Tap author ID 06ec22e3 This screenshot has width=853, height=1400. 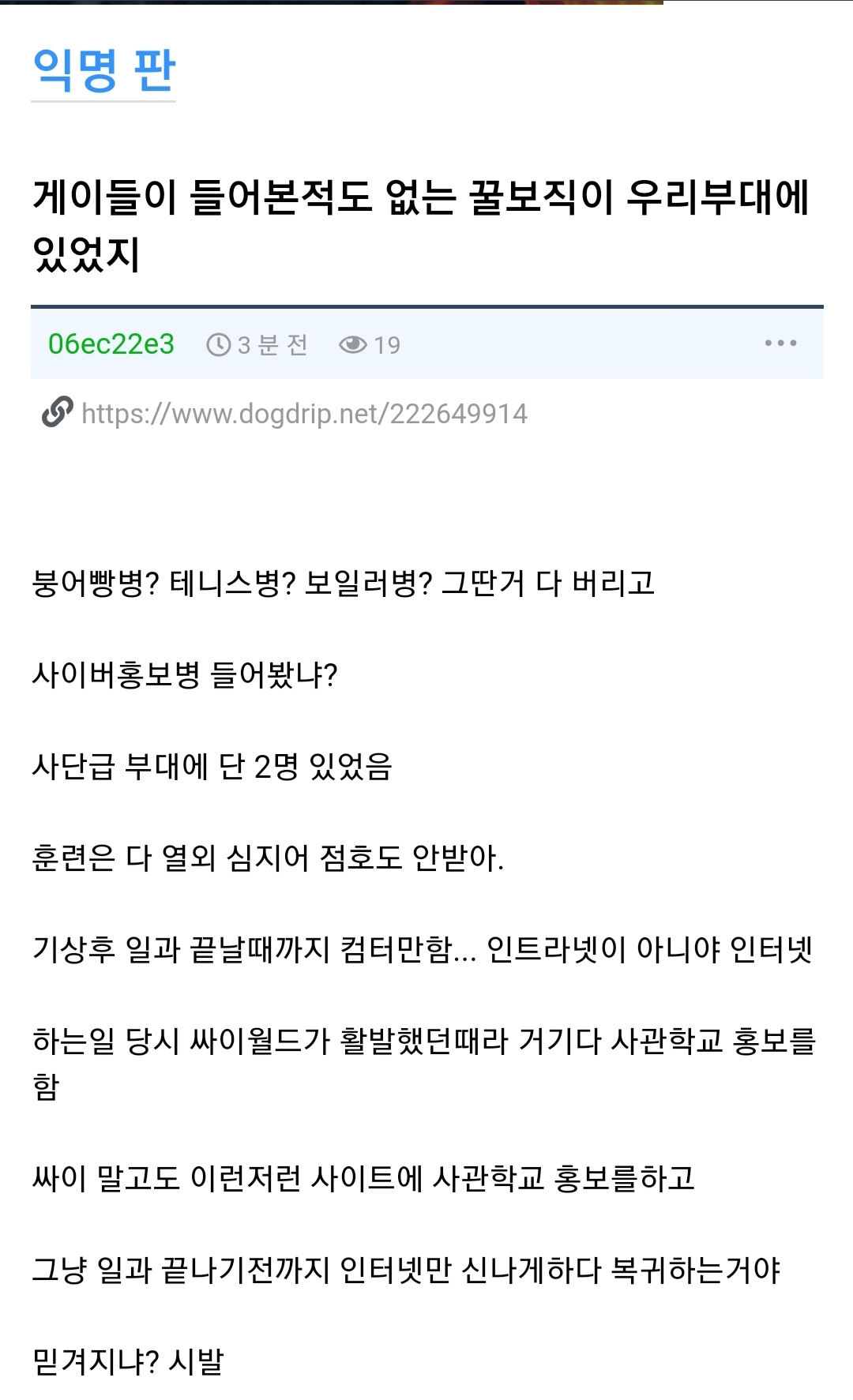[x=111, y=344]
